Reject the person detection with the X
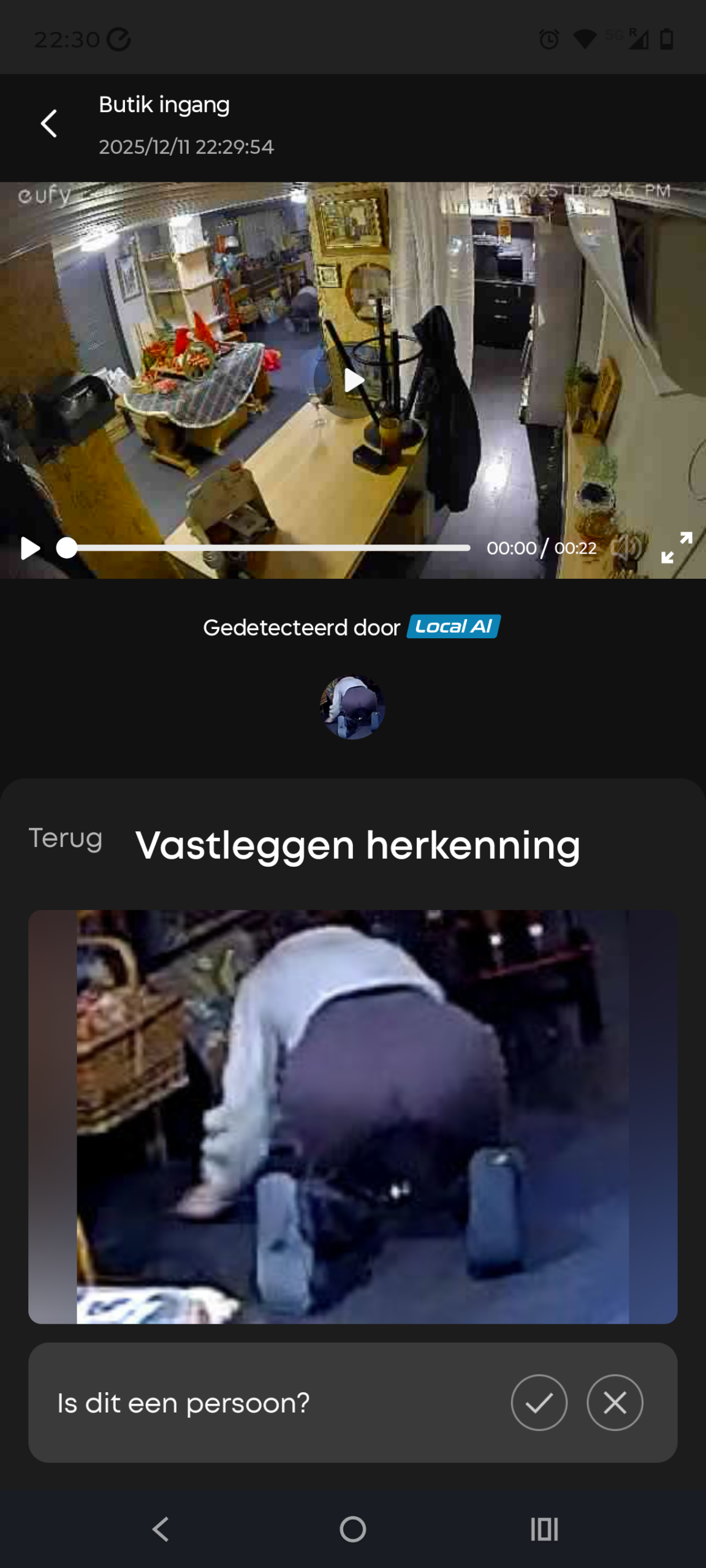Image resolution: width=706 pixels, height=1568 pixels. [615, 1403]
